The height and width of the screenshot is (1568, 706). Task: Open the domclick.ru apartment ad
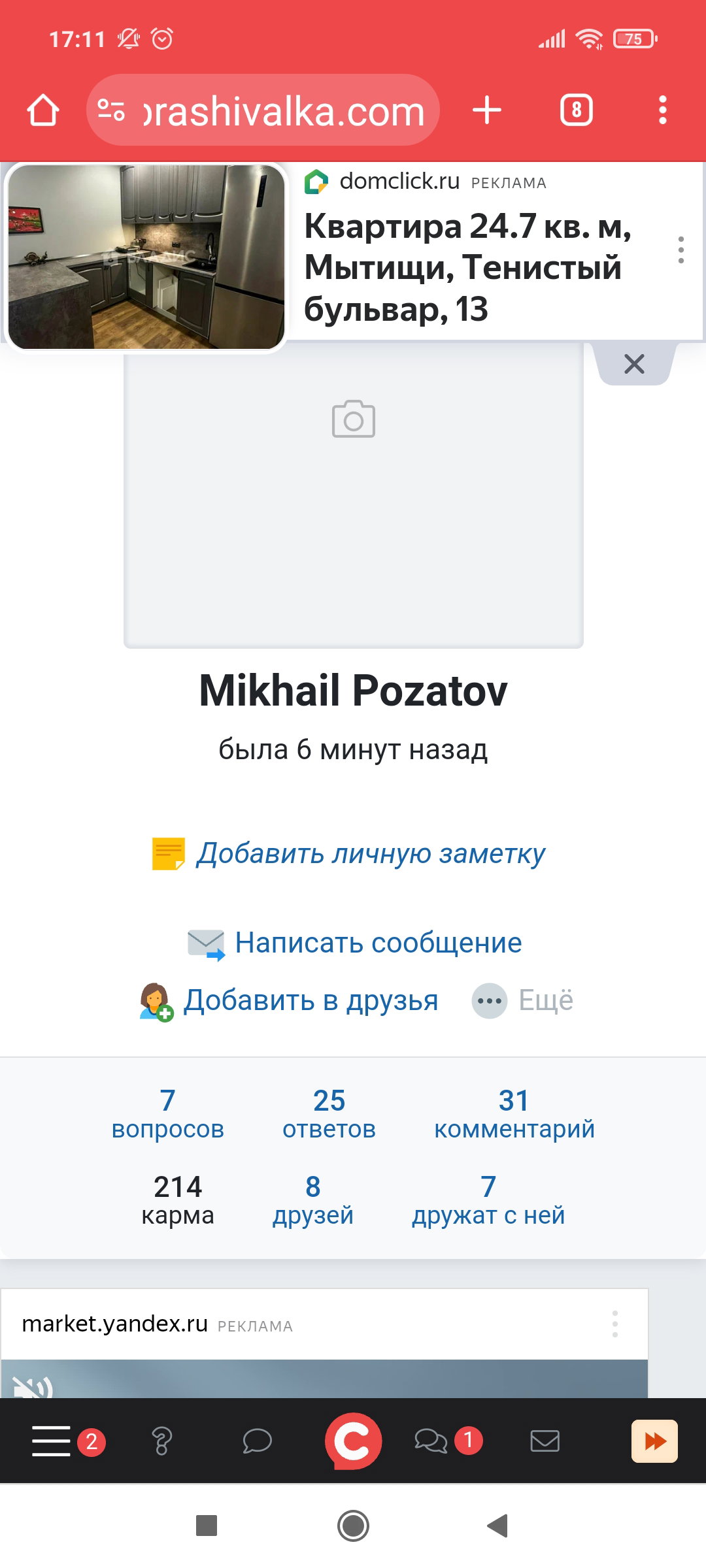point(468,267)
